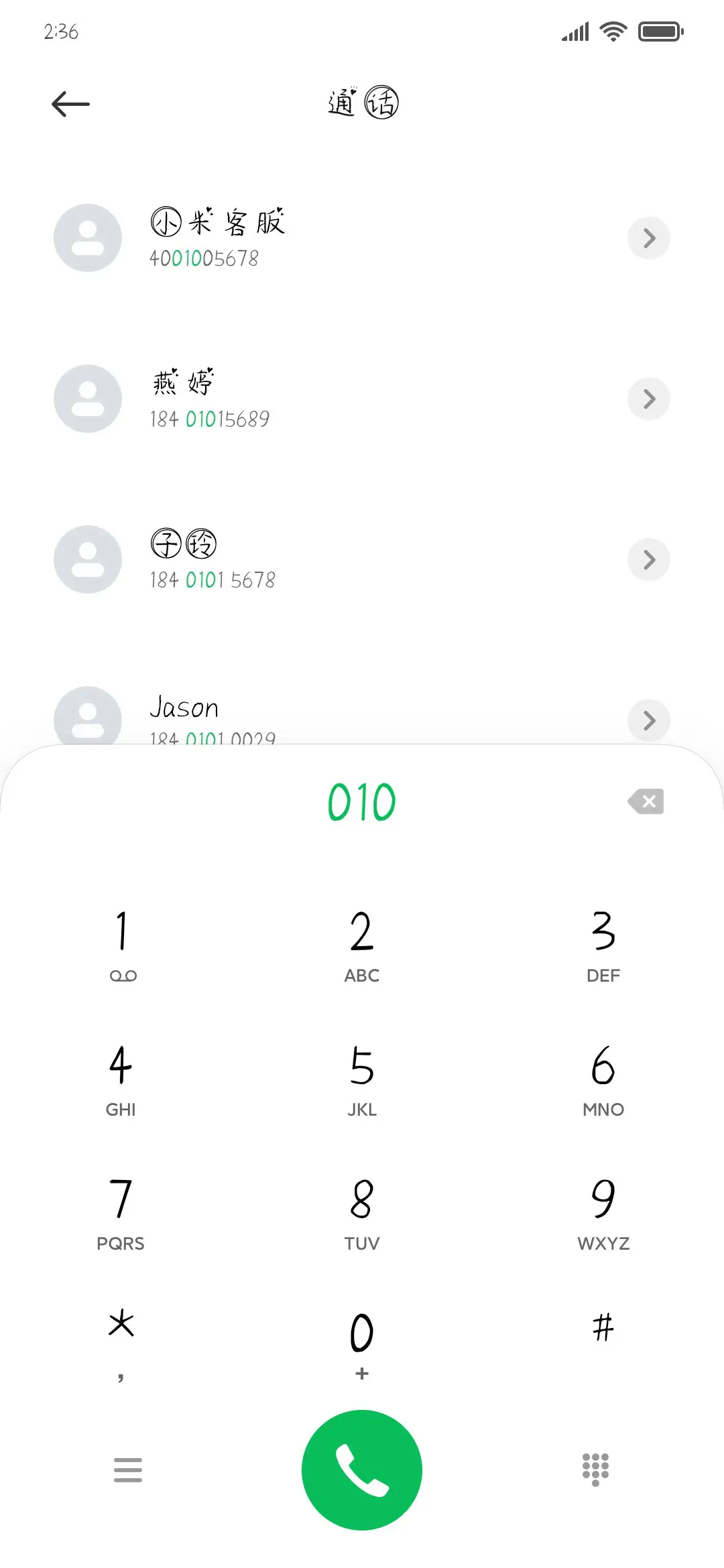Expand call details for 燕婷
Image resolution: width=724 pixels, height=1568 pixels.
pyautogui.click(x=648, y=399)
